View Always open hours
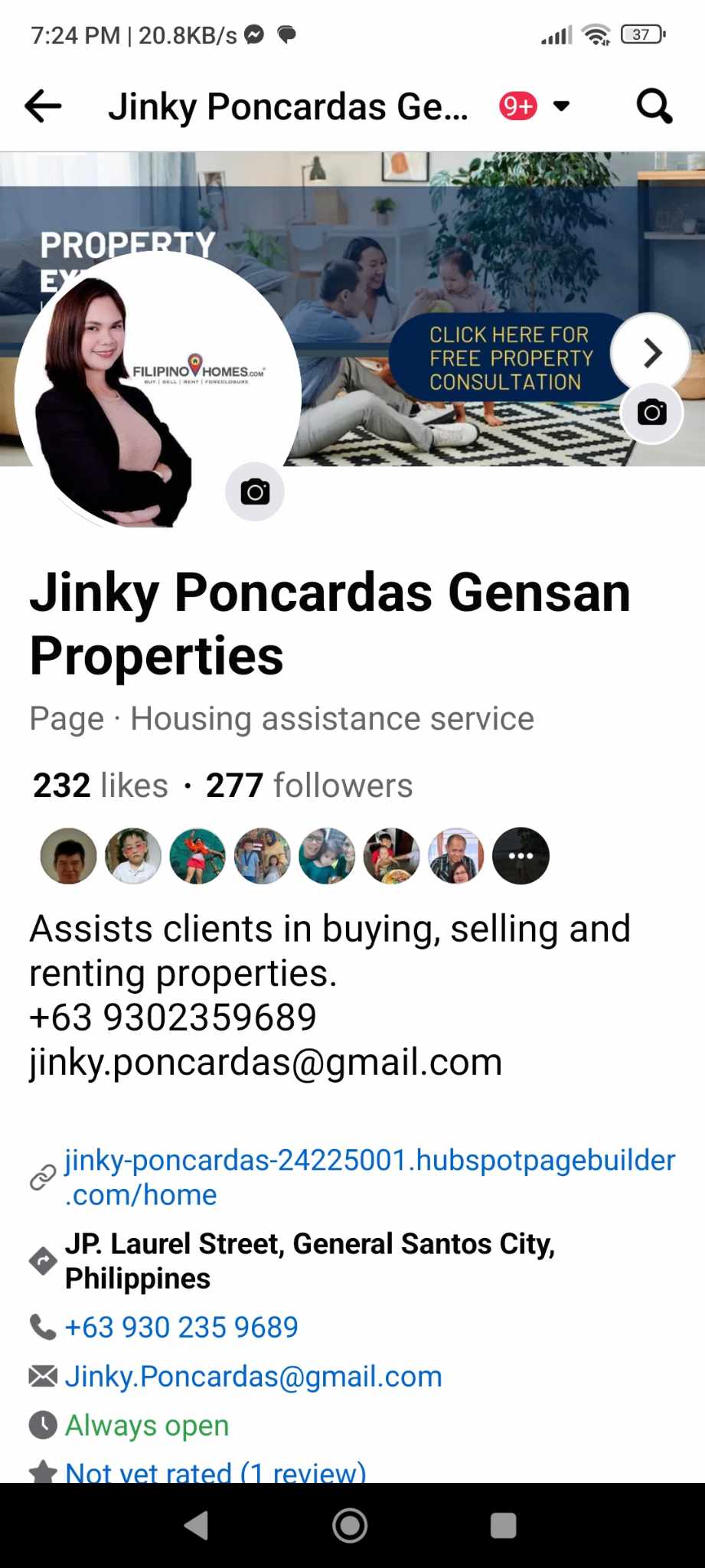Screen dimensions: 705x1568 [x=147, y=1425]
